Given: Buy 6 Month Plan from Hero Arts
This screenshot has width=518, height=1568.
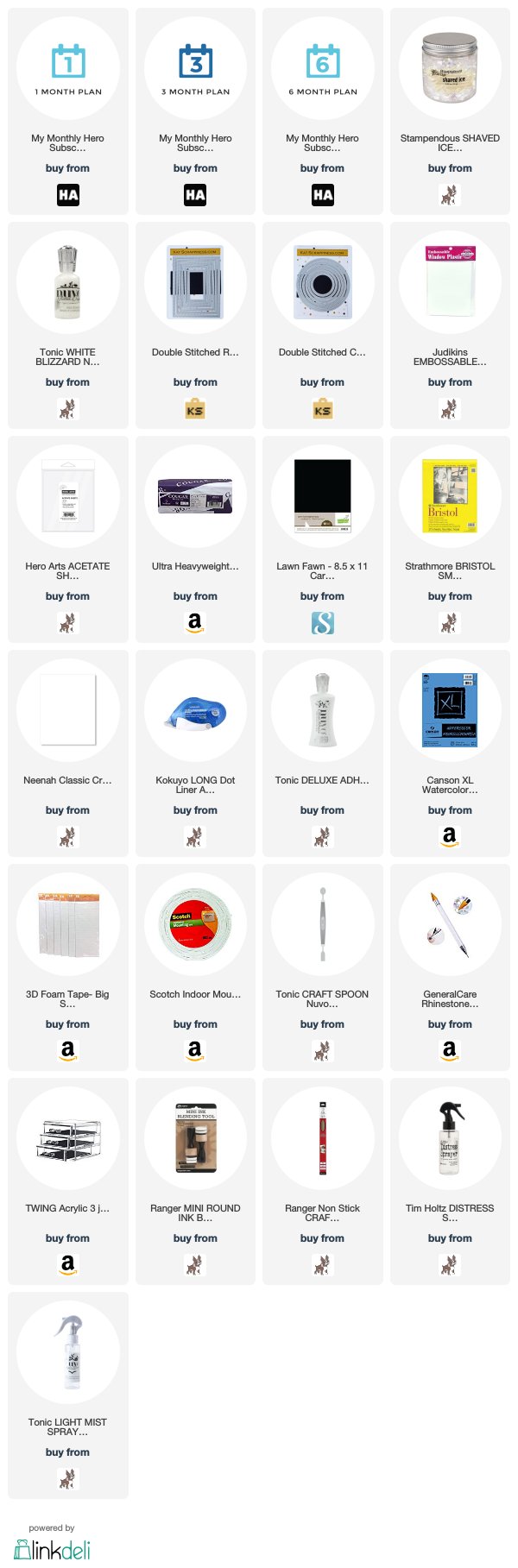Looking at the screenshot, I should (x=323, y=195).
